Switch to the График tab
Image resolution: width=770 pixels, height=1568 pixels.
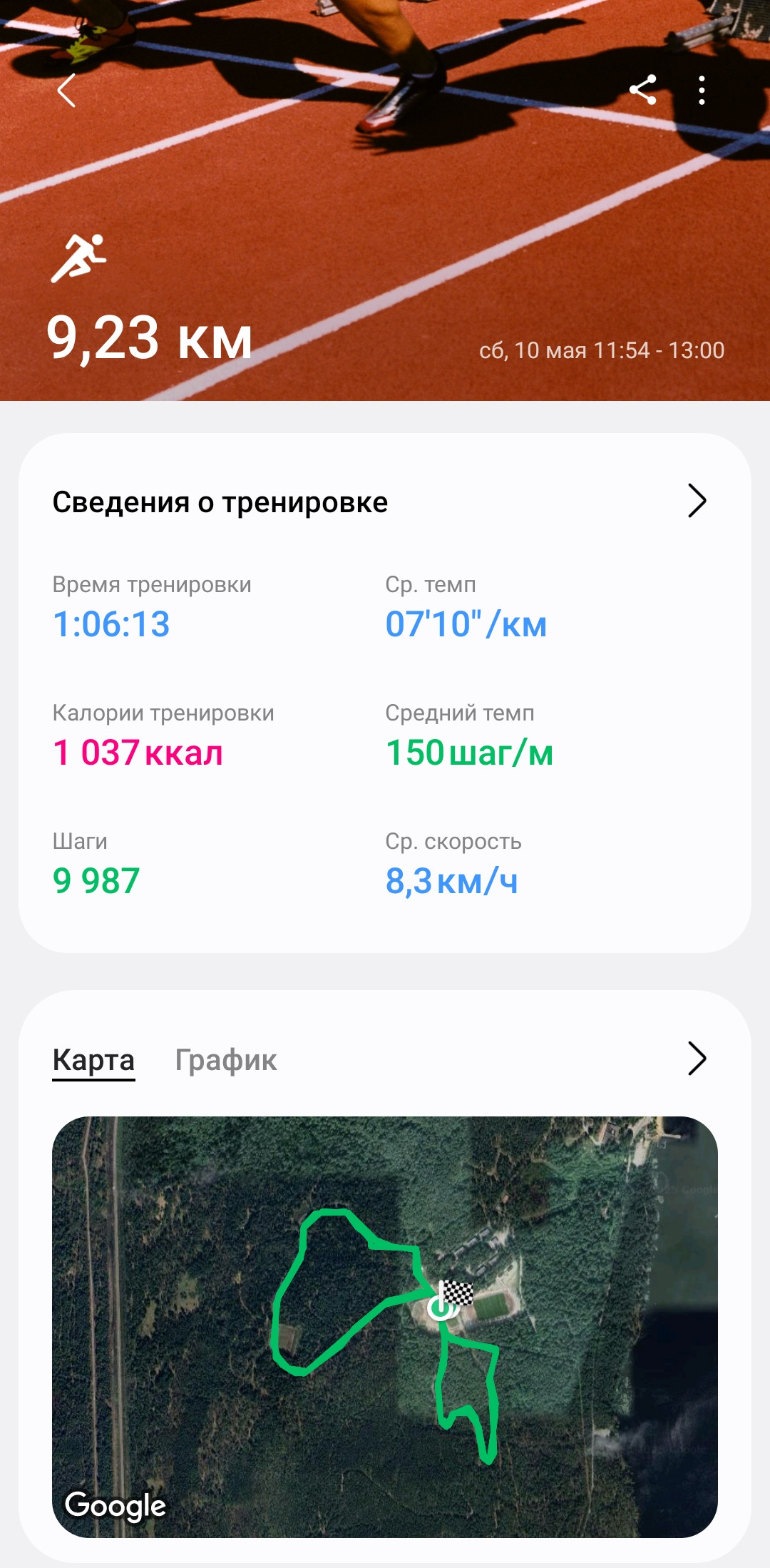226,1060
